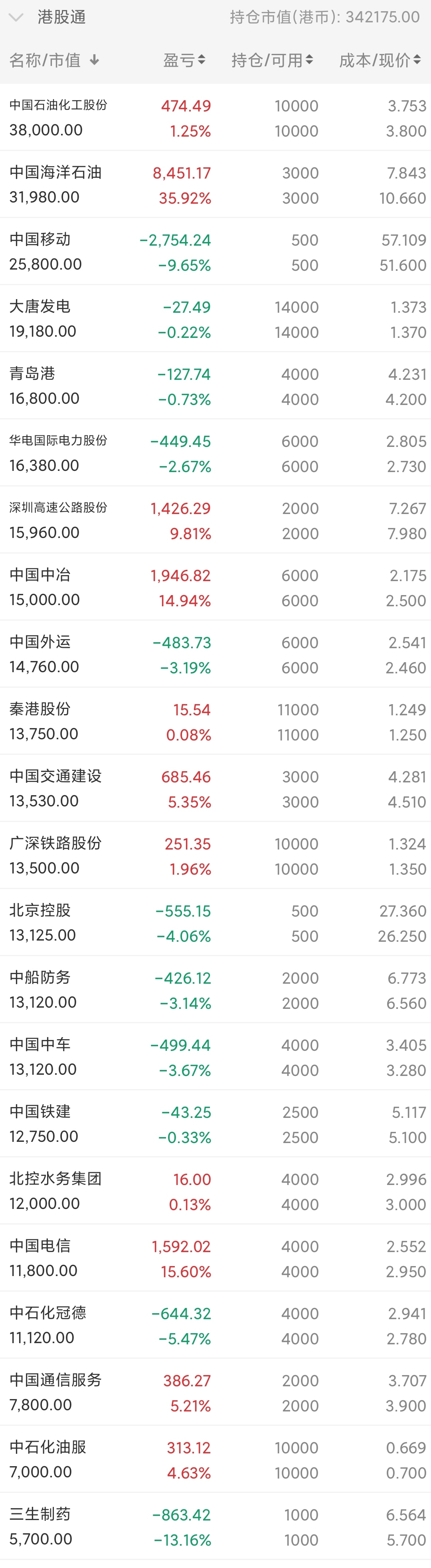Open 华电国际电力股份 row

click(215, 453)
